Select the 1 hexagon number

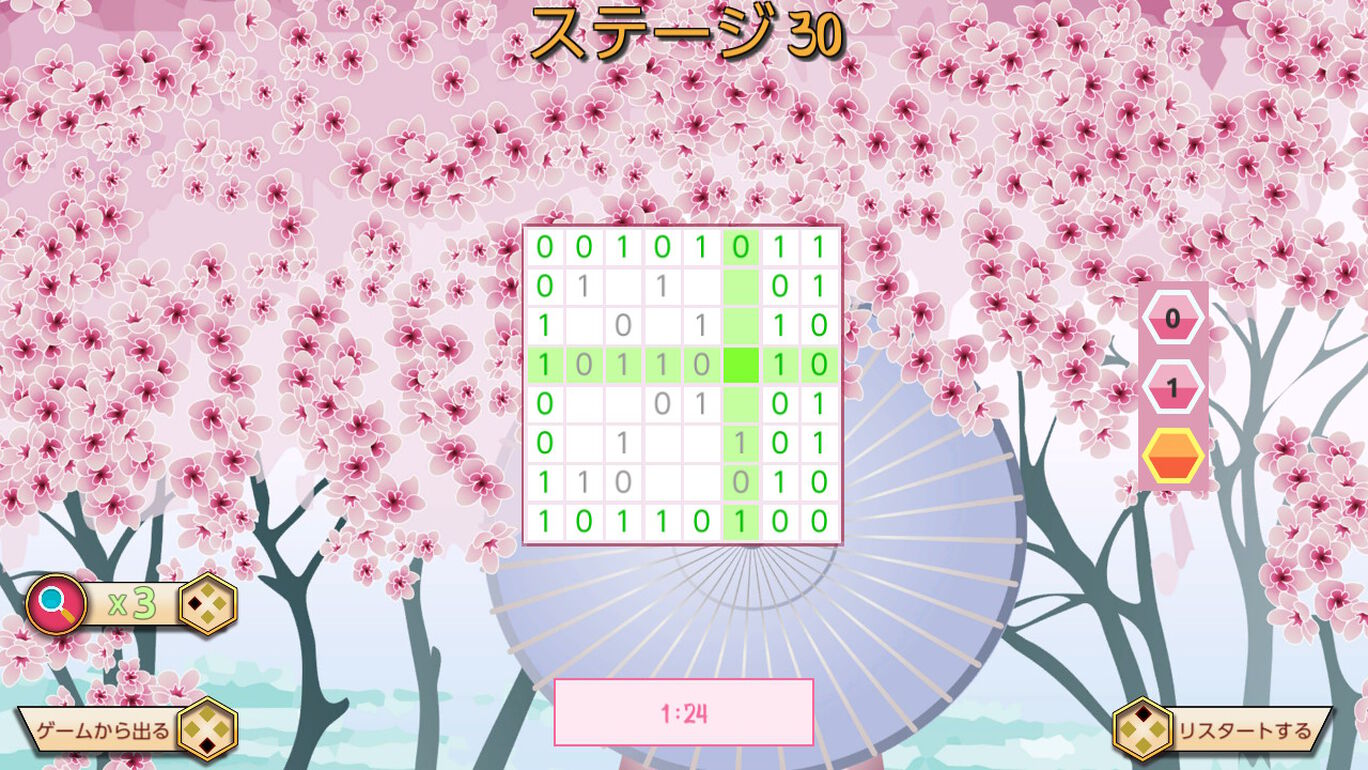[x=1173, y=388]
